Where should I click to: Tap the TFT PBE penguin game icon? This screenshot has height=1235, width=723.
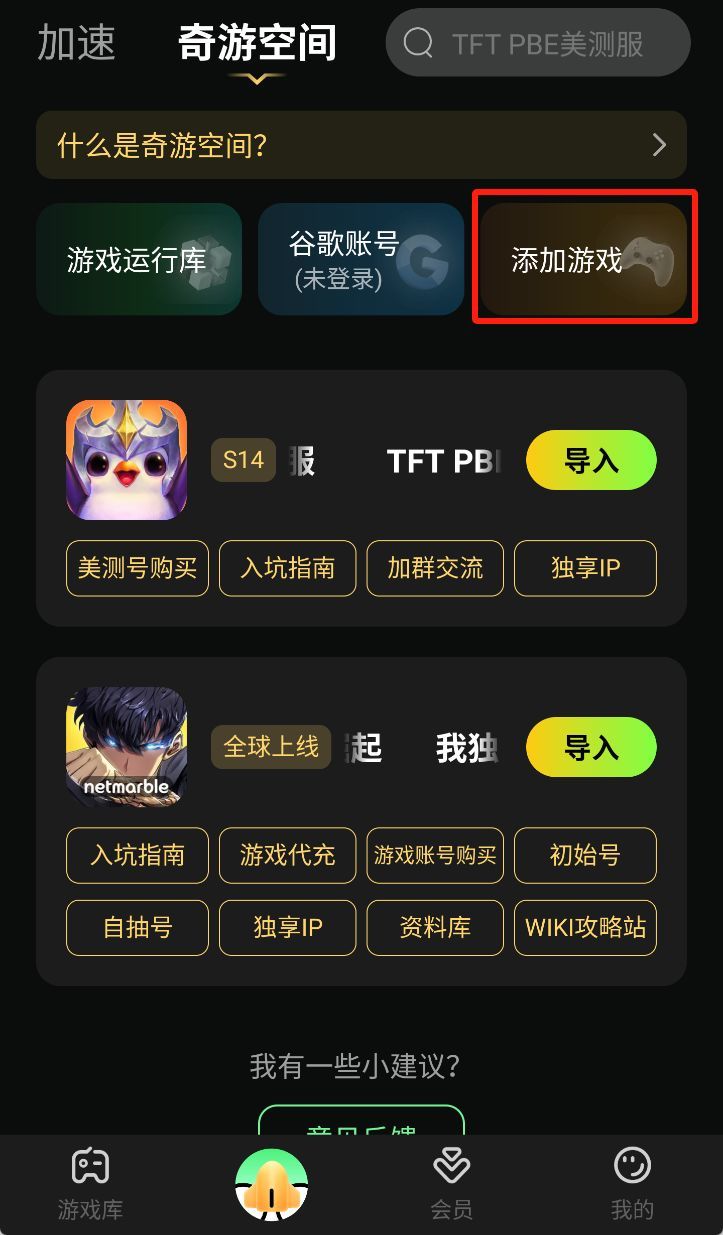tap(126, 460)
